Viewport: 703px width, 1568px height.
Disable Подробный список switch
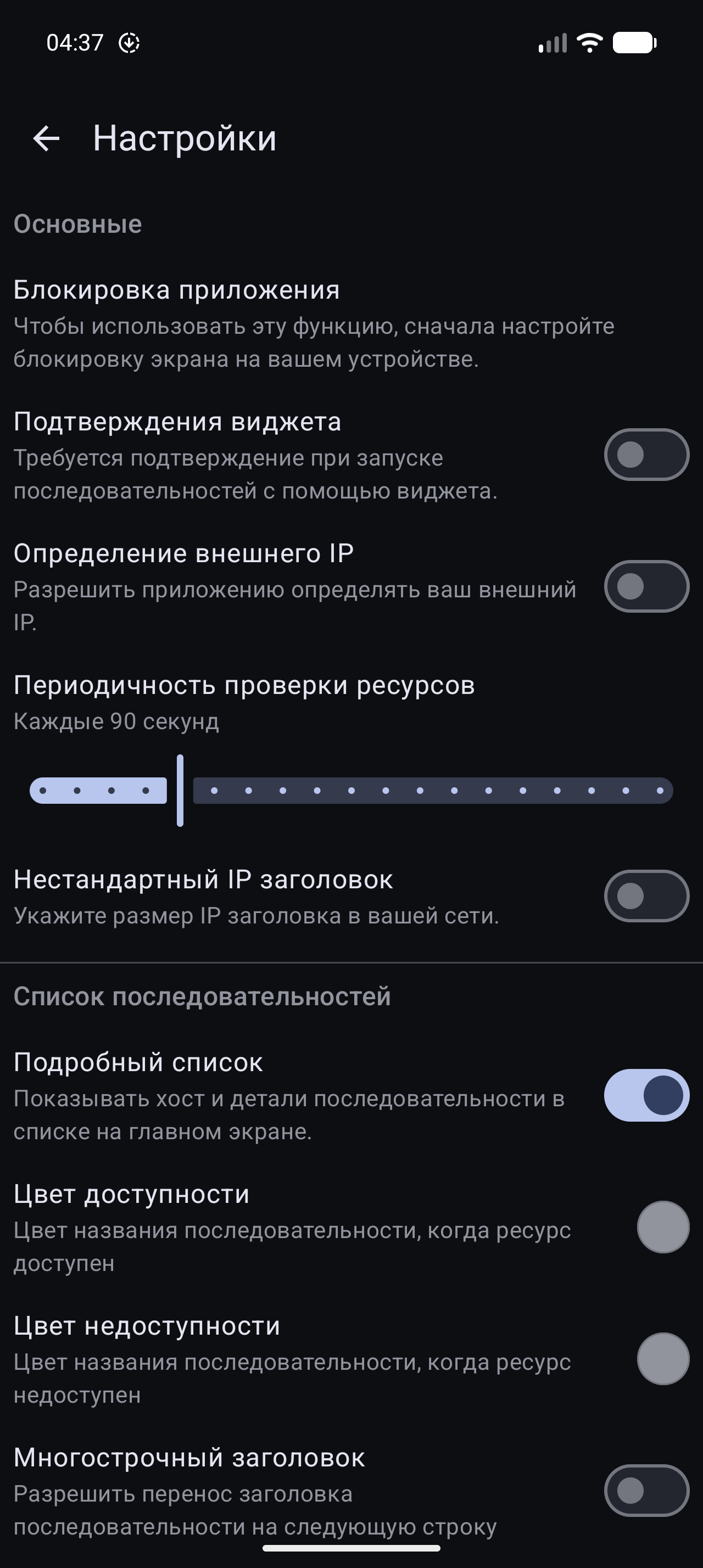646,1095
